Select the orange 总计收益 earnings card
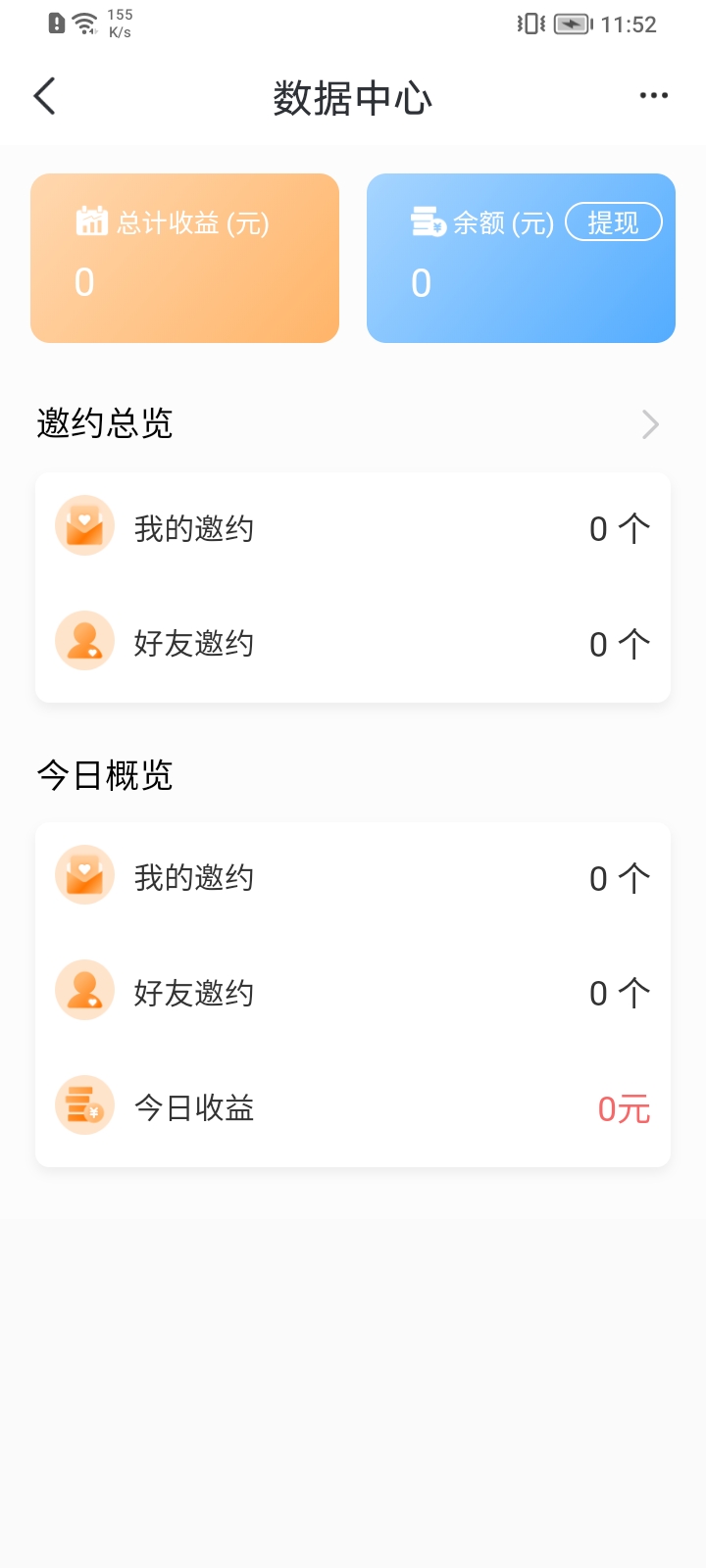Image resolution: width=706 pixels, height=1568 pixels. click(x=184, y=258)
